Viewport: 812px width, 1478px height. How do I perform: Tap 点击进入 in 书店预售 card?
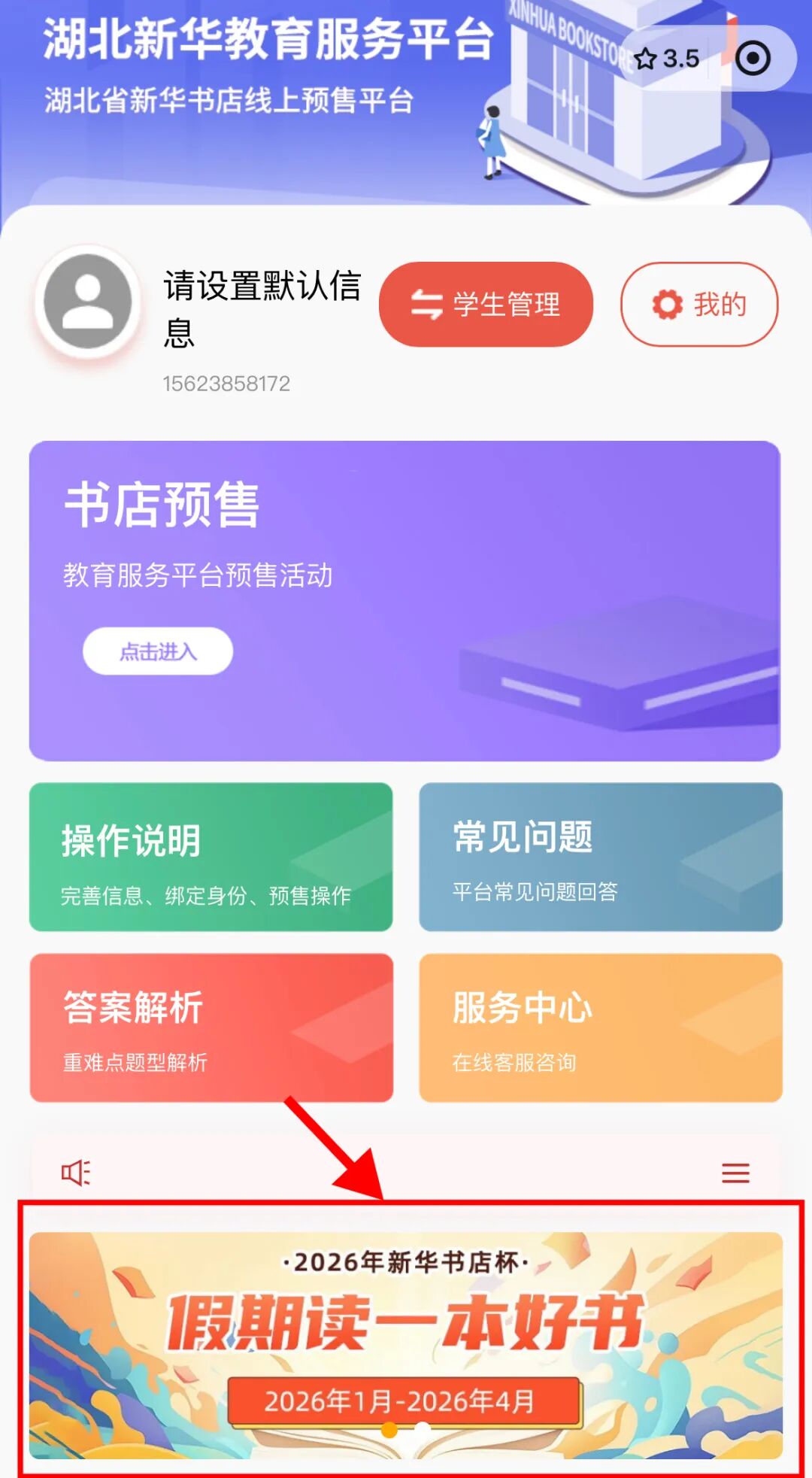tap(158, 651)
